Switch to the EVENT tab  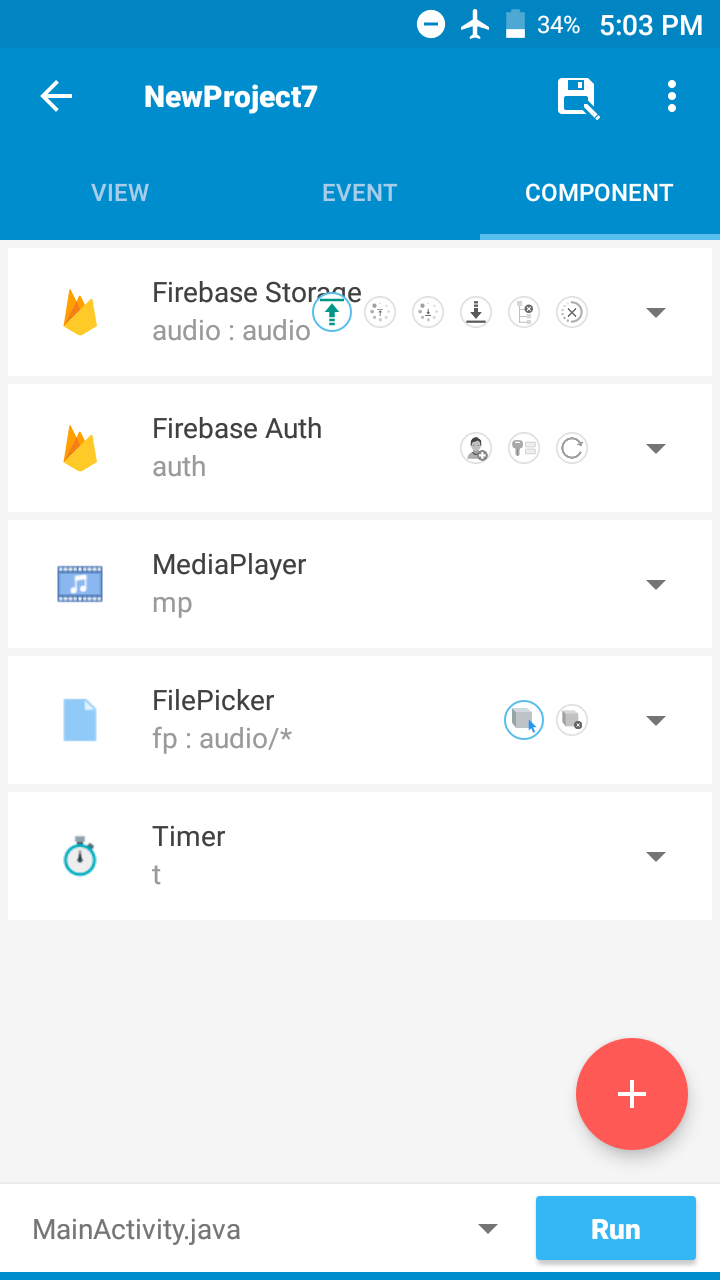point(359,193)
